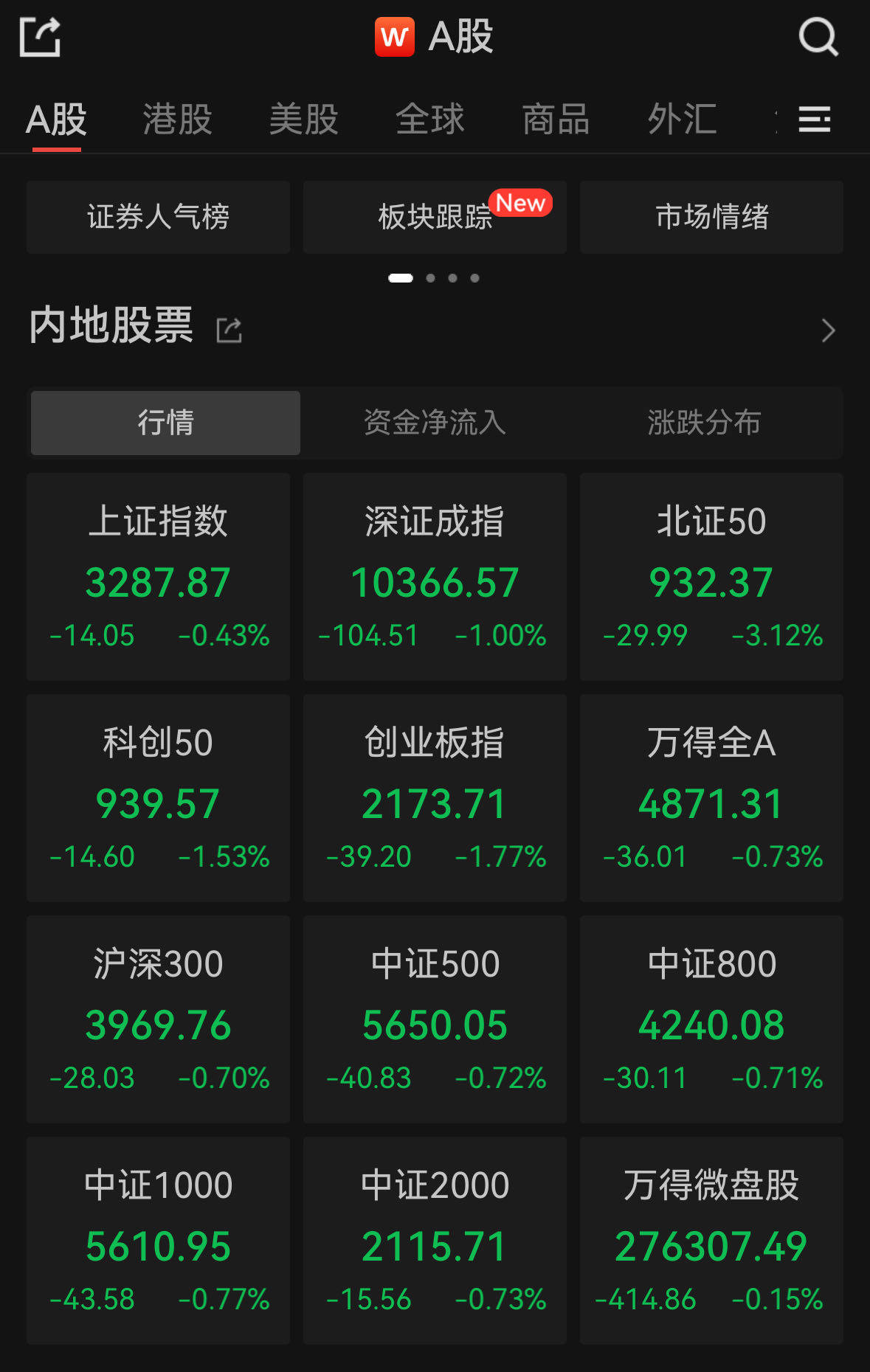Viewport: 870px width, 1372px height.
Task: View 万得微盘股 index details
Action: pos(711,1241)
